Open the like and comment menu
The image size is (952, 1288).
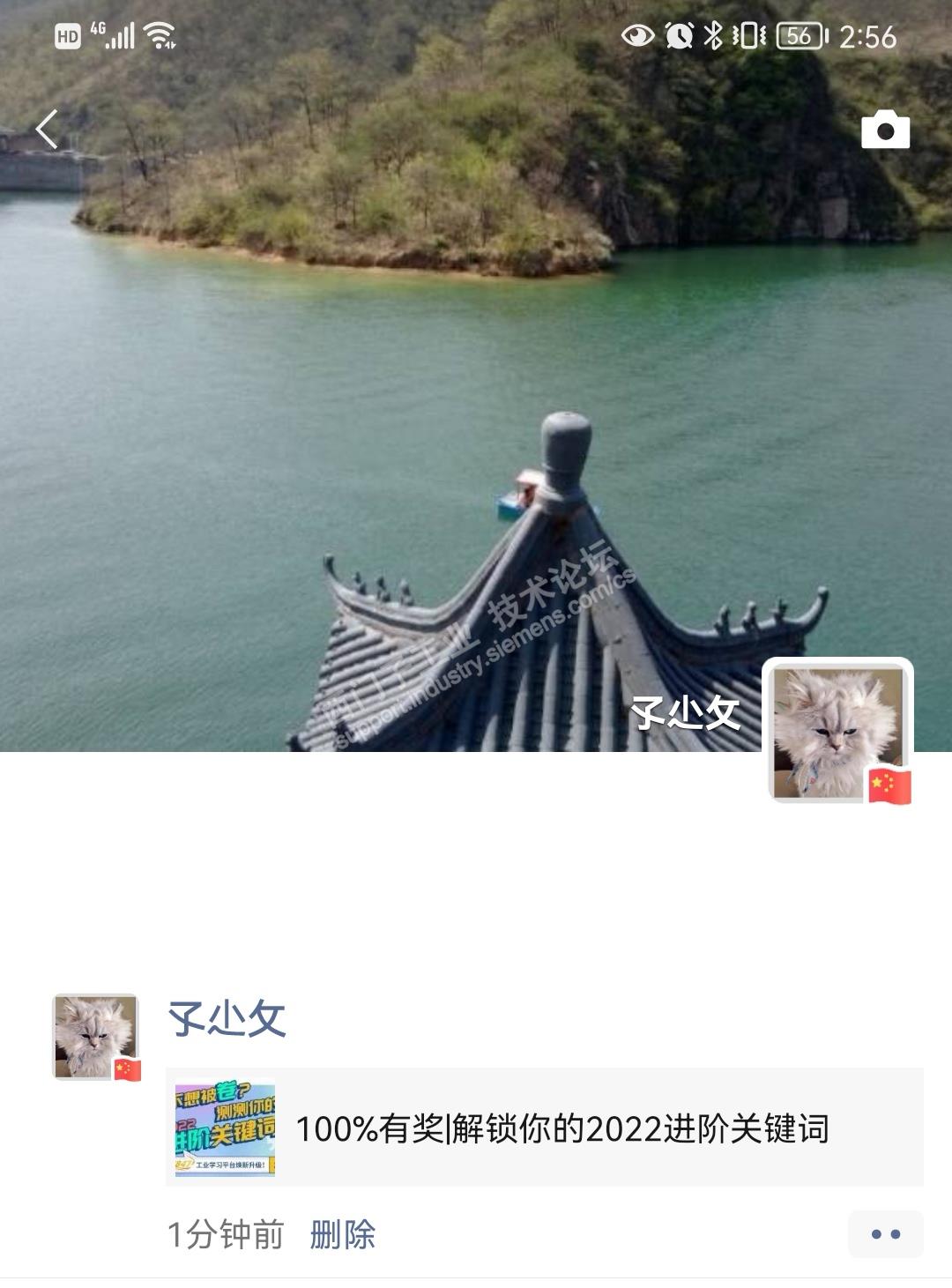(885, 1233)
